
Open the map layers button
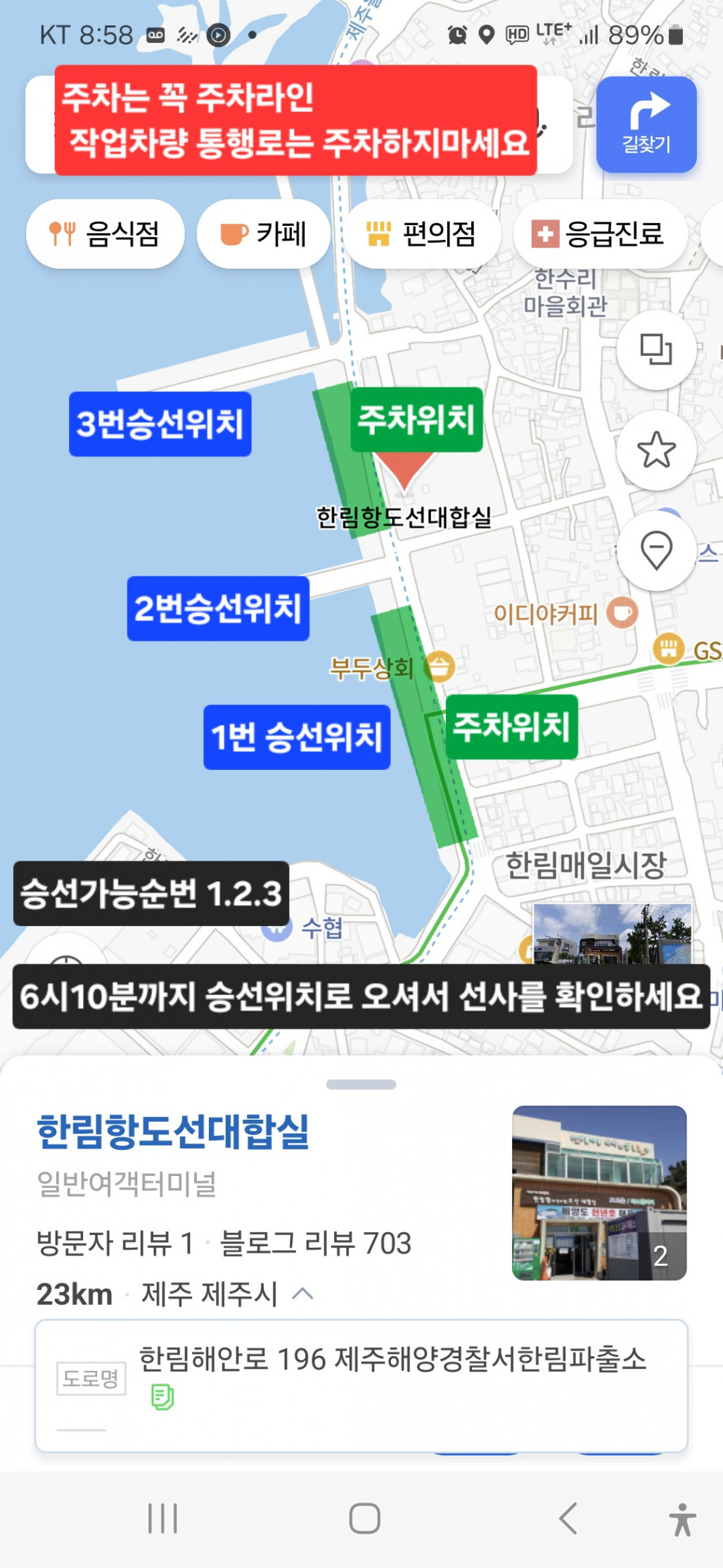click(x=656, y=349)
